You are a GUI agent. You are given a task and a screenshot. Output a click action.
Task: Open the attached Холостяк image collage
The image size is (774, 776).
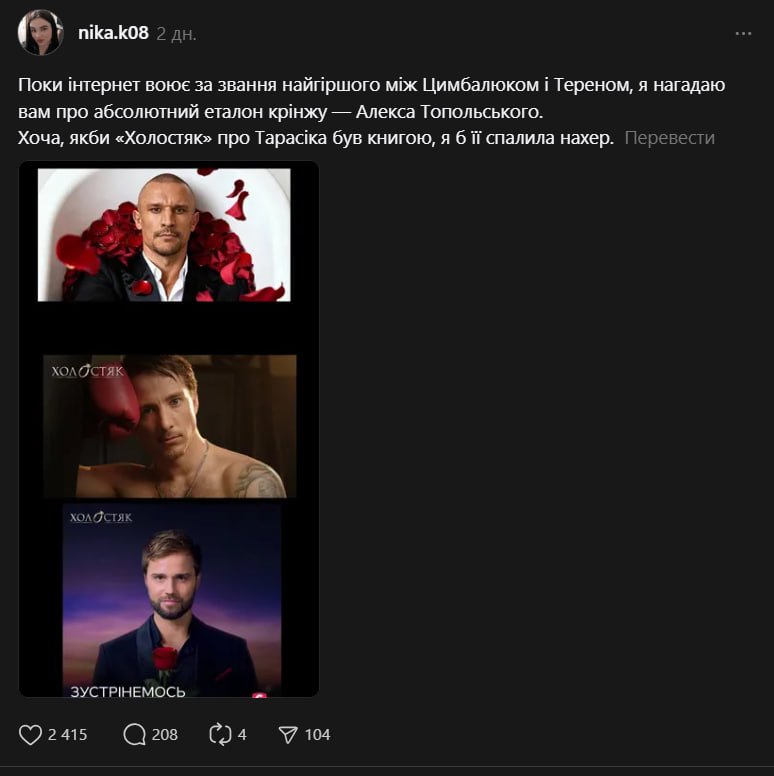pos(169,429)
